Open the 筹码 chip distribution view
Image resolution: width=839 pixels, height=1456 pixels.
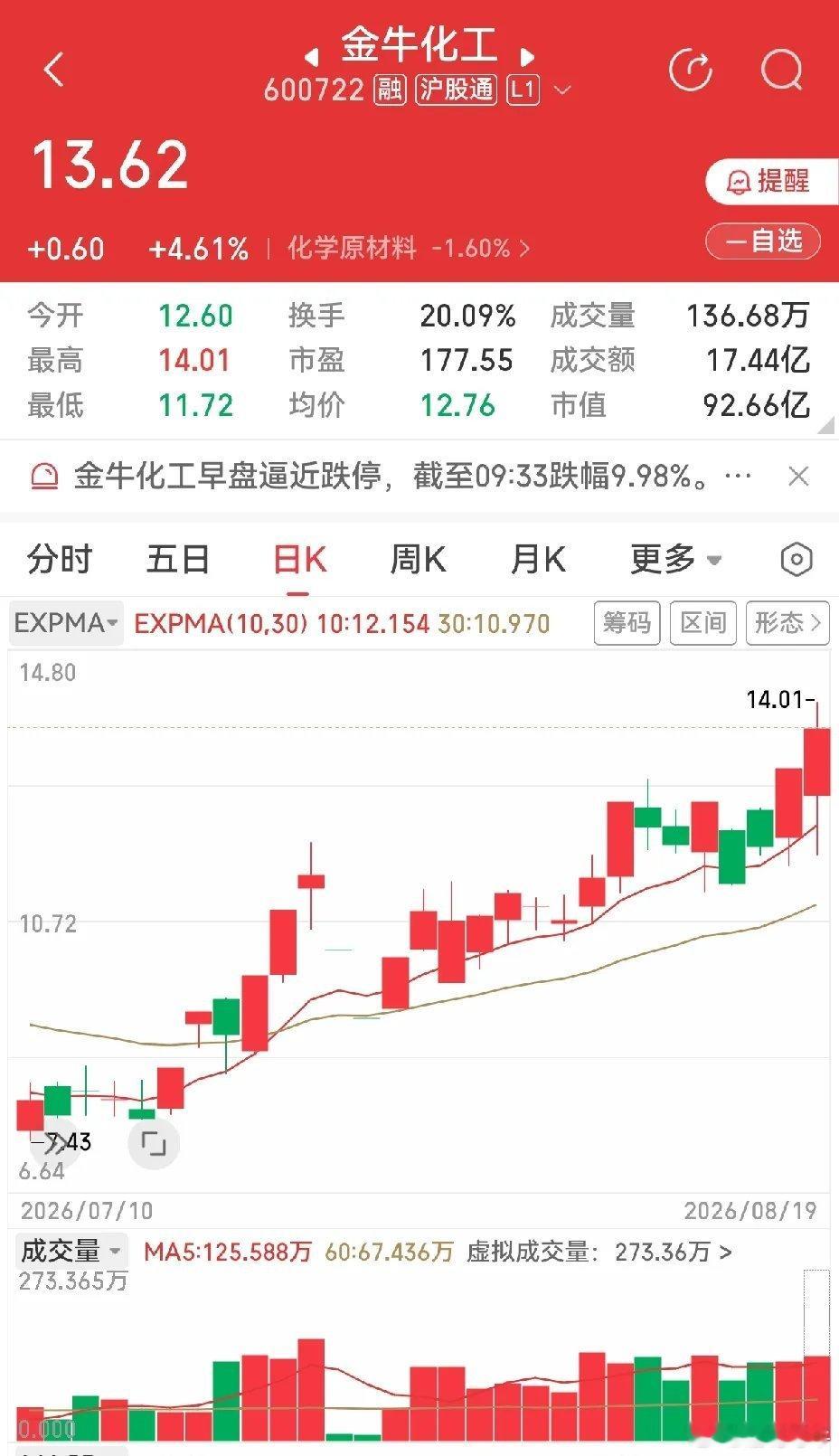pos(627,623)
